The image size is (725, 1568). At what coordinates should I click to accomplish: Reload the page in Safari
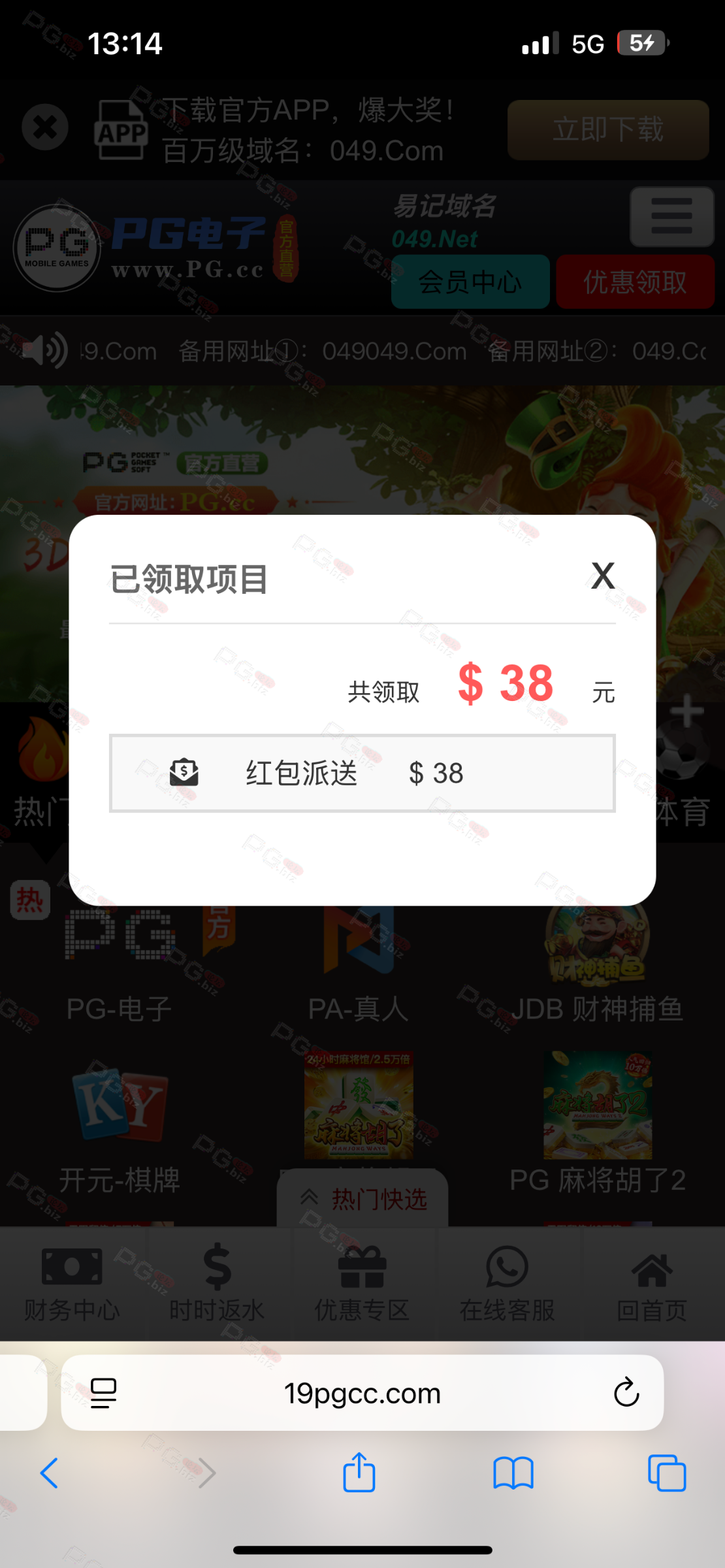click(626, 1393)
